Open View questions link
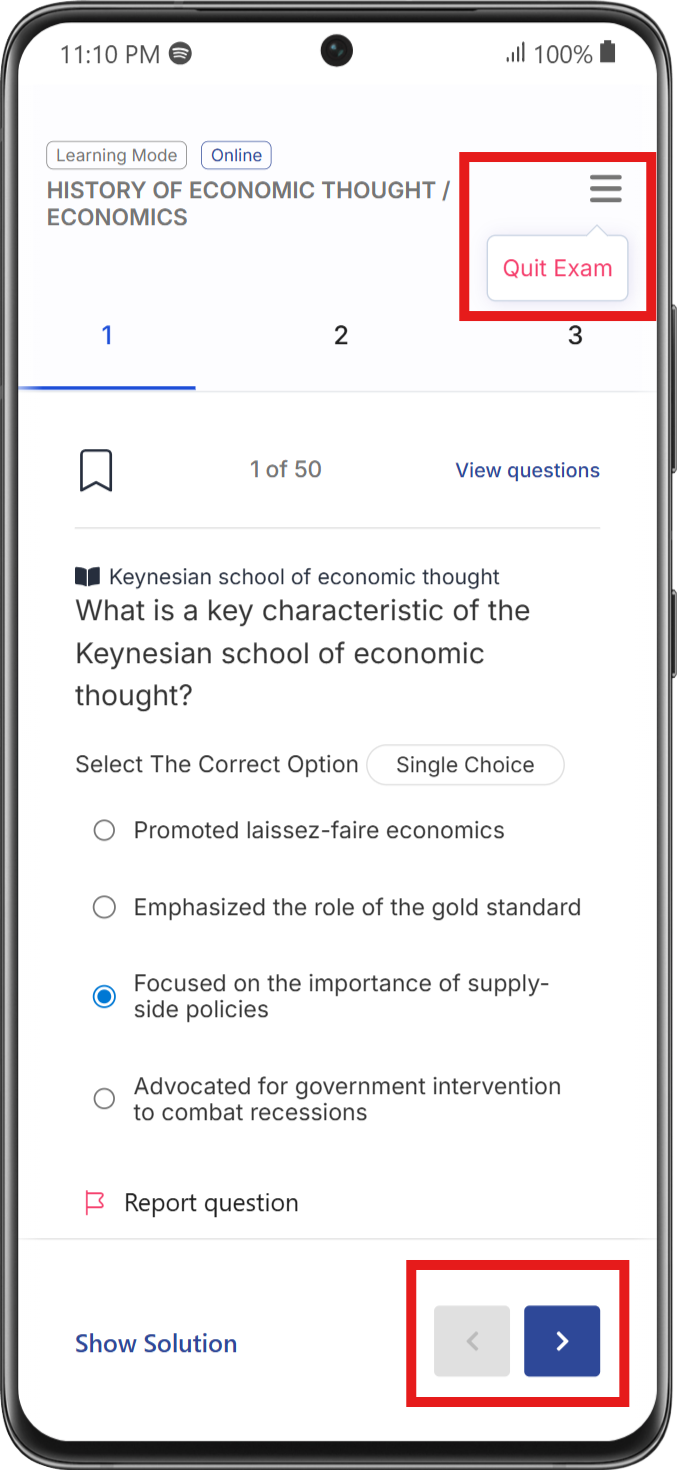Viewport: 677px width, 1470px height. pyautogui.click(x=527, y=470)
